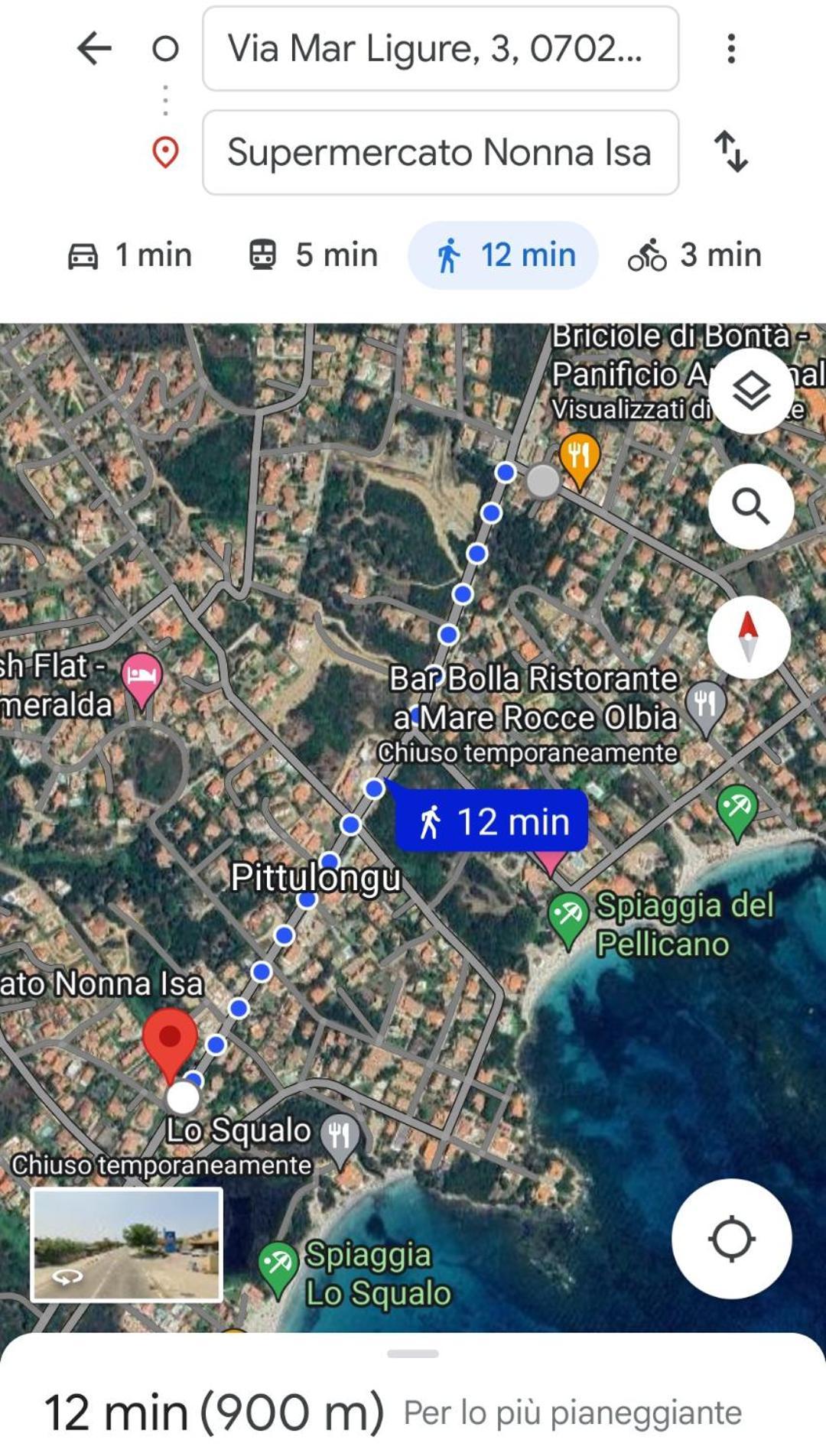This screenshot has width=826, height=1456.
Task: Go back using the arrow icon
Action: 94,49
